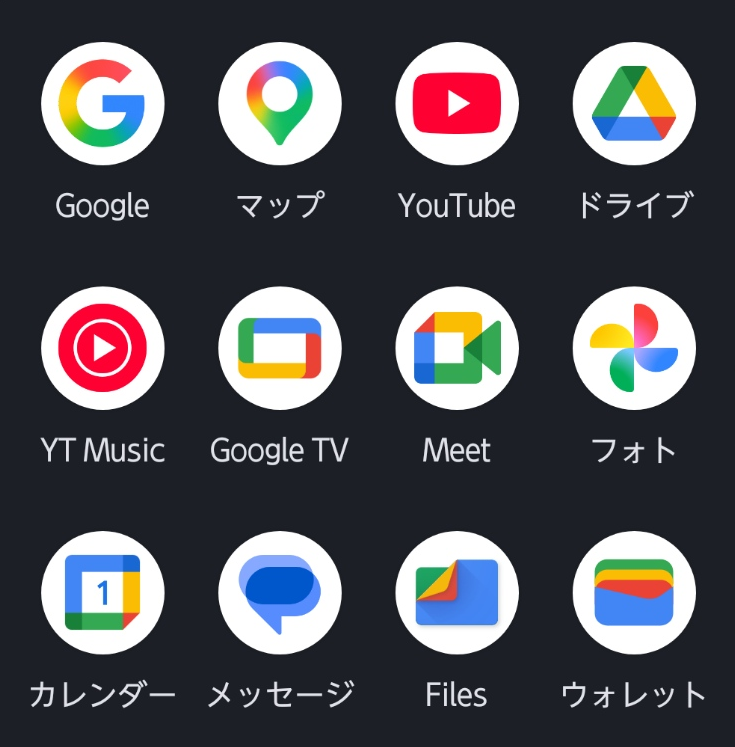Open YouTube
Viewport: 735px width, 747px height.
(x=457, y=104)
